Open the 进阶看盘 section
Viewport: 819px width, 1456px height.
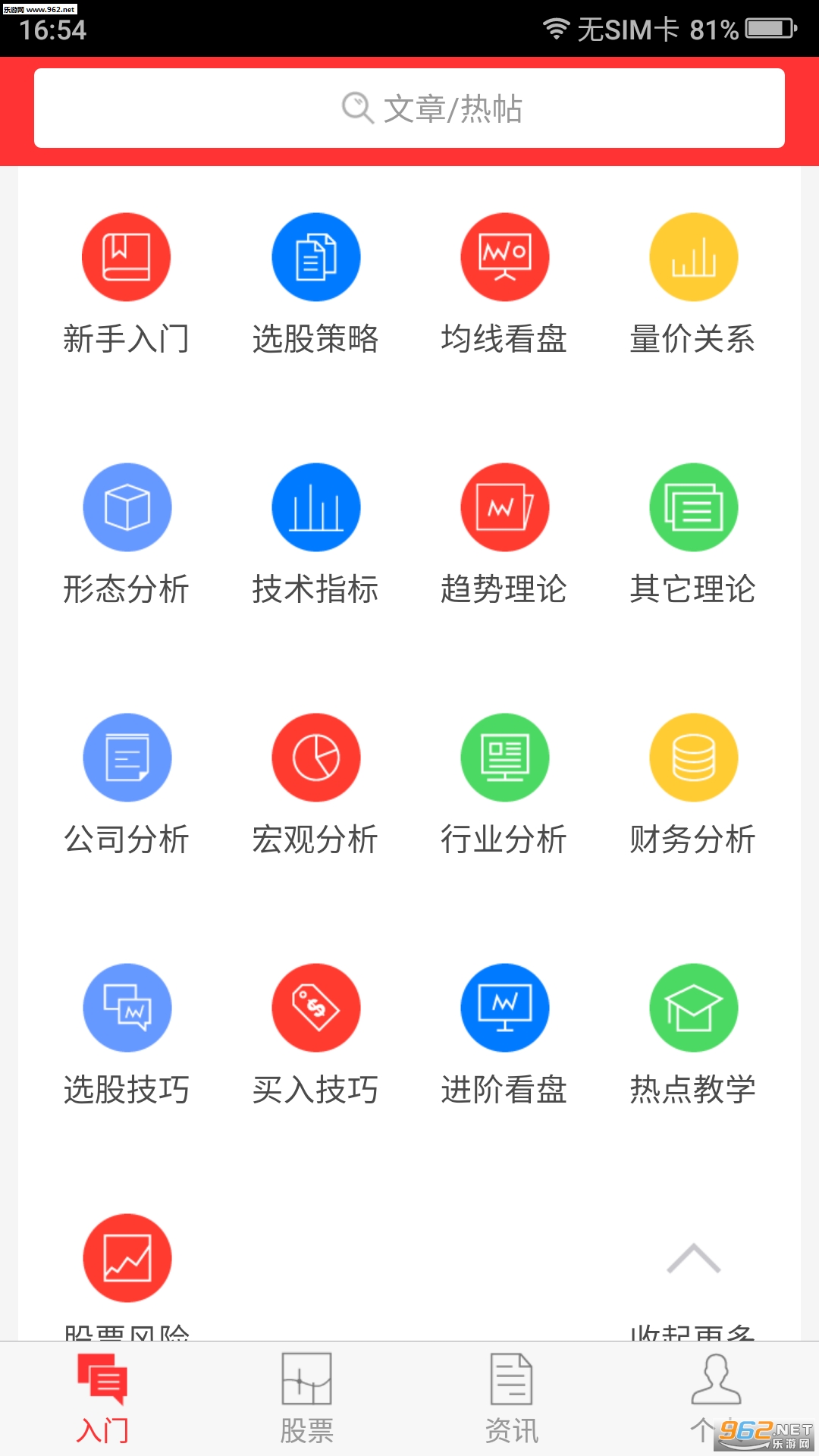coord(504,1008)
